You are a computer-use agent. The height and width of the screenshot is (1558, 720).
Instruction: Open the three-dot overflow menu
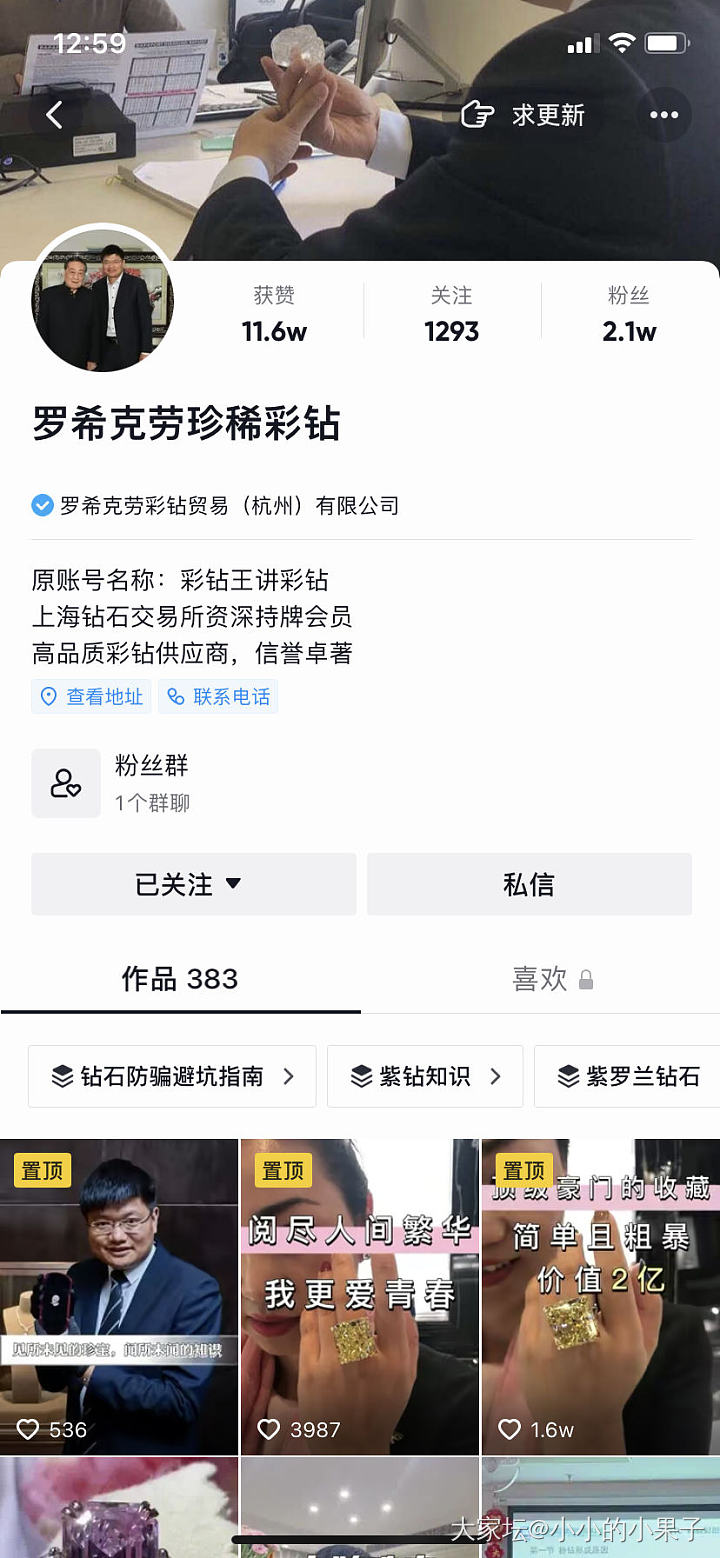click(x=663, y=115)
